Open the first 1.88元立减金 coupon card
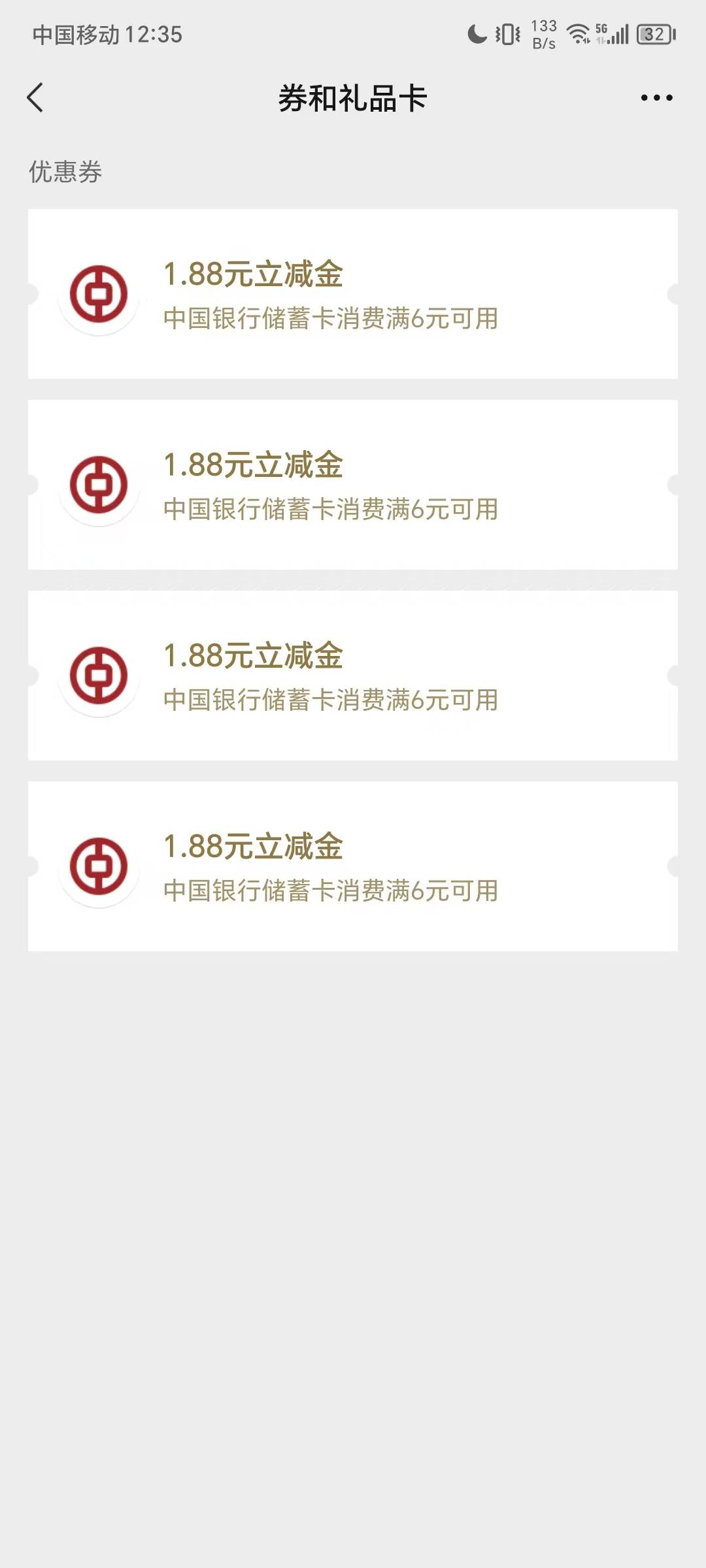Screen dimensions: 706x1568 353,294
